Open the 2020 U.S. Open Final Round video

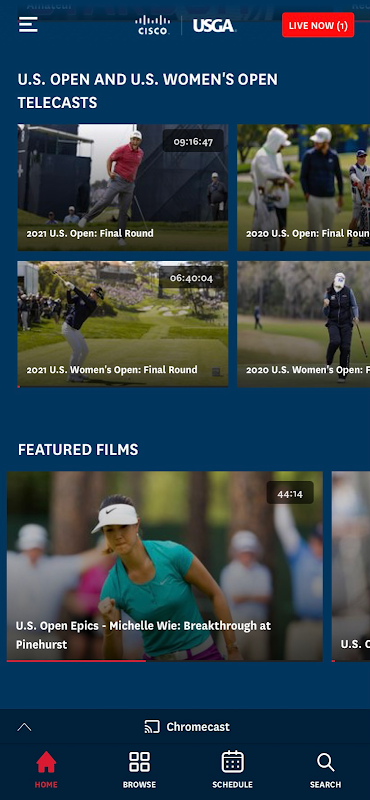tap(304, 187)
